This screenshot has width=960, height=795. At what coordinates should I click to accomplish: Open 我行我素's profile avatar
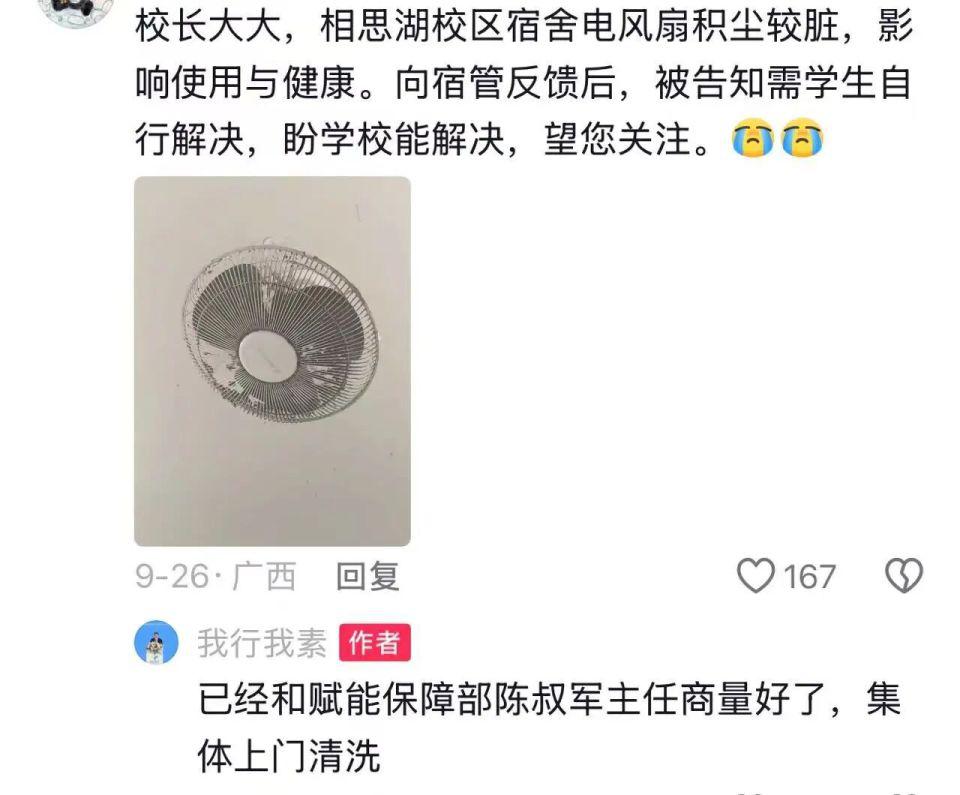click(x=156, y=643)
